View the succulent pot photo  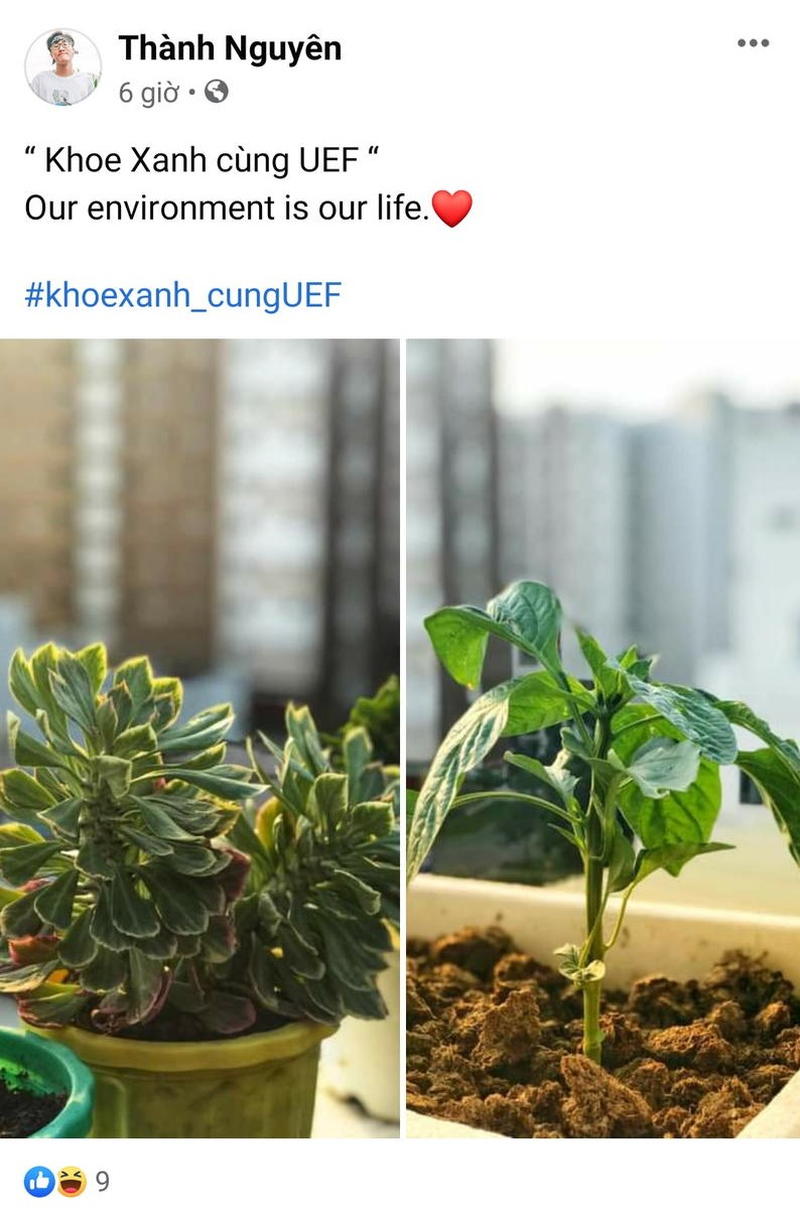coord(199,738)
